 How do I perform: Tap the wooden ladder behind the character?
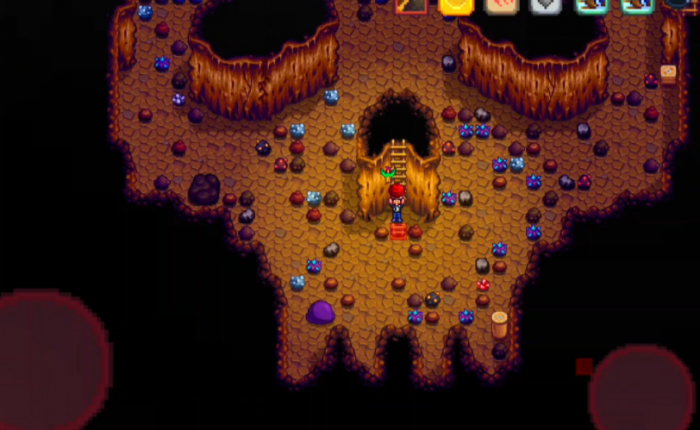point(397,157)
